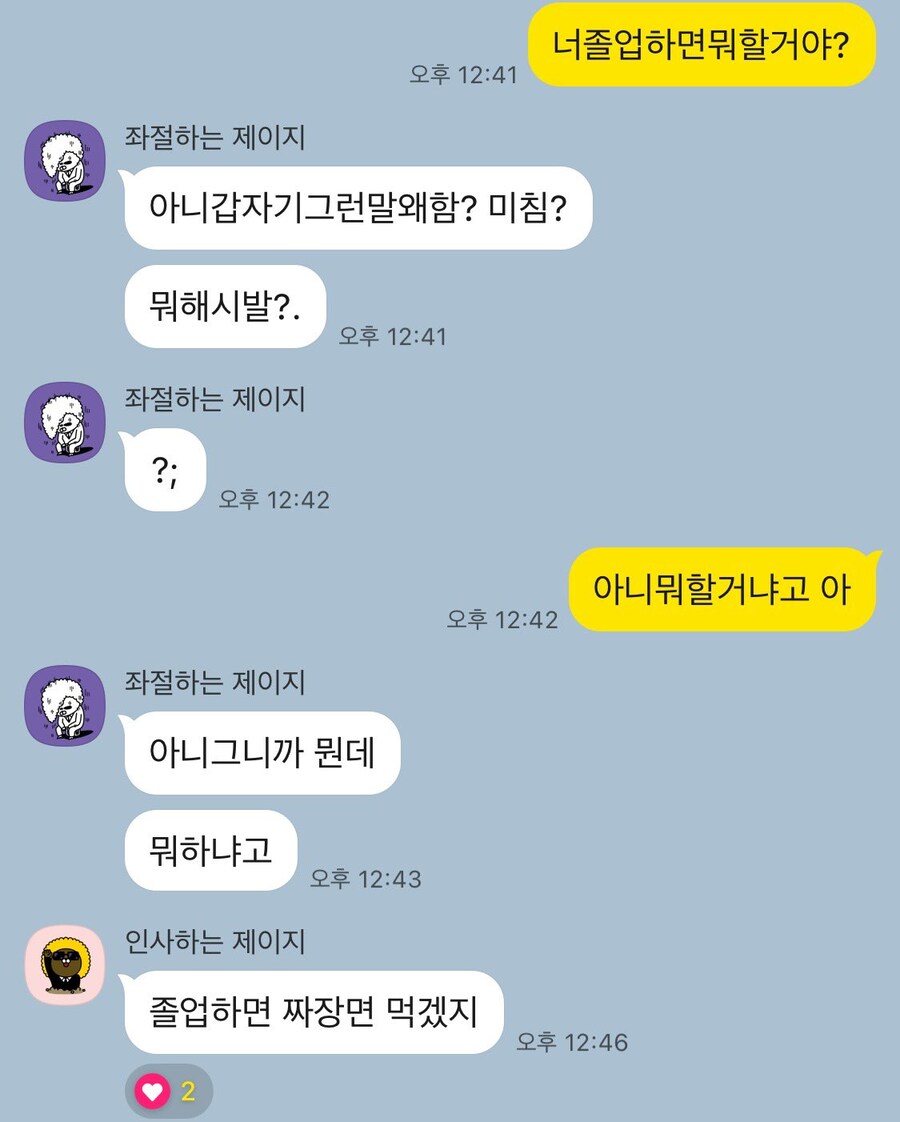Click the ?; message bubble
Screen dimensions: 900x1122
[165, 469]
